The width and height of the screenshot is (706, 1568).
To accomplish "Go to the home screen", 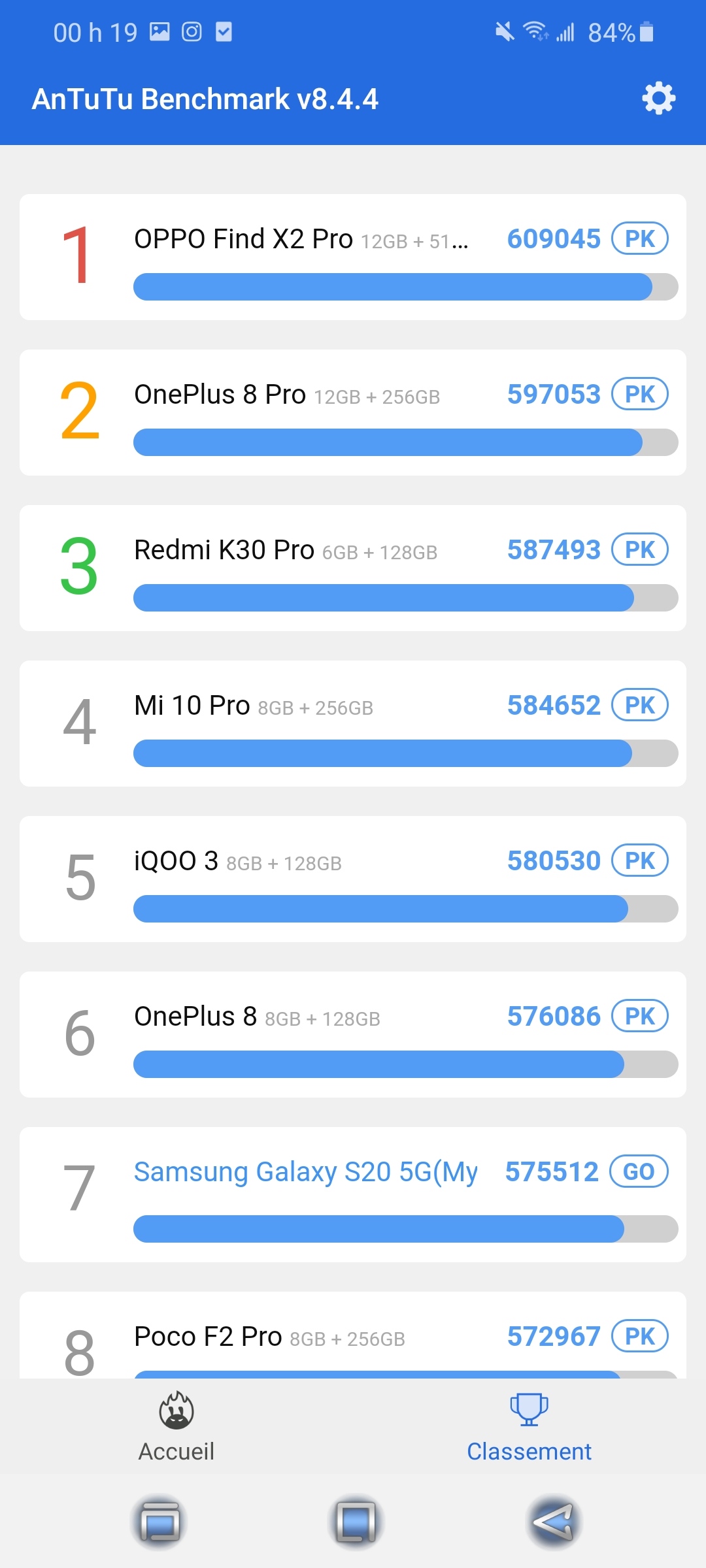I will tap(355, 1522).
